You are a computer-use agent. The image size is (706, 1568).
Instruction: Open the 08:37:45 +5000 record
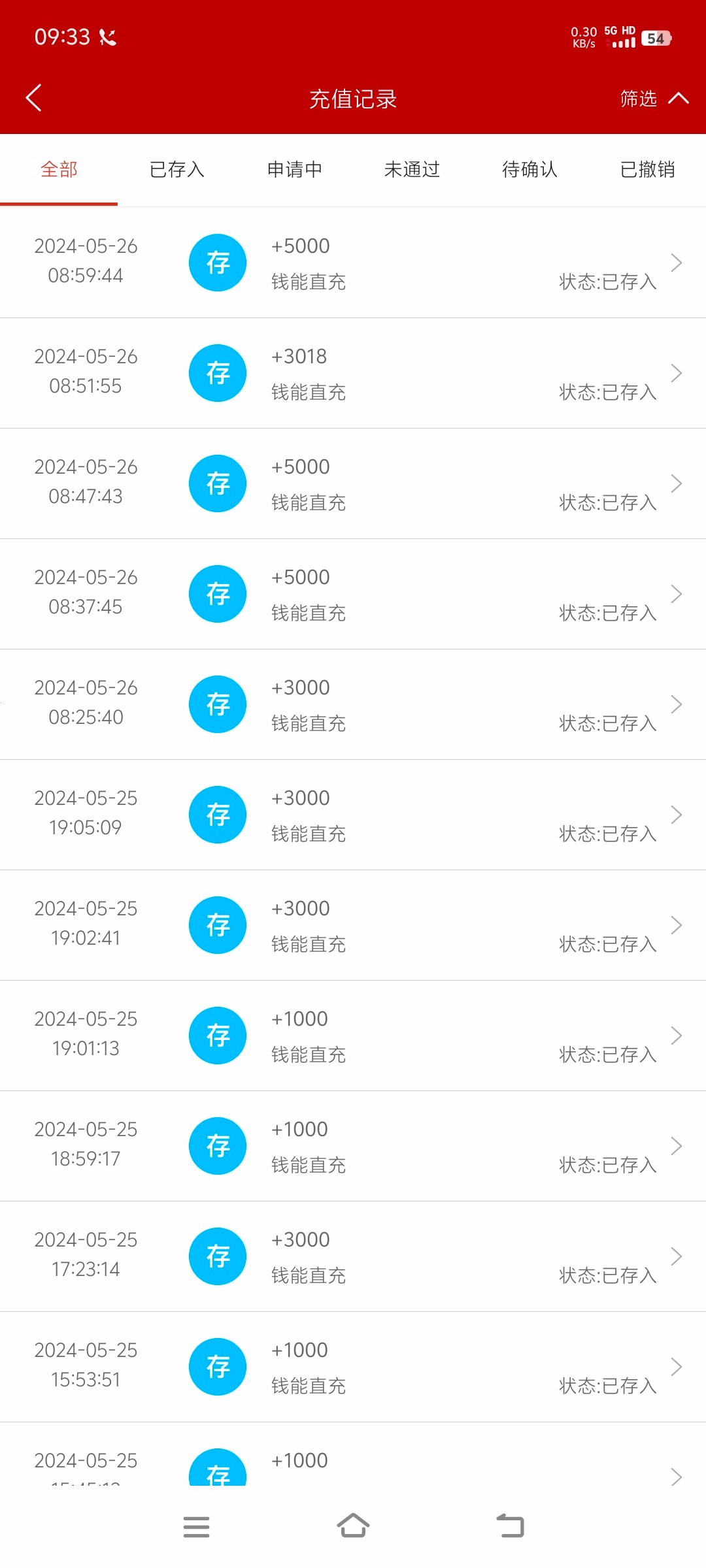tap(353, 595)
